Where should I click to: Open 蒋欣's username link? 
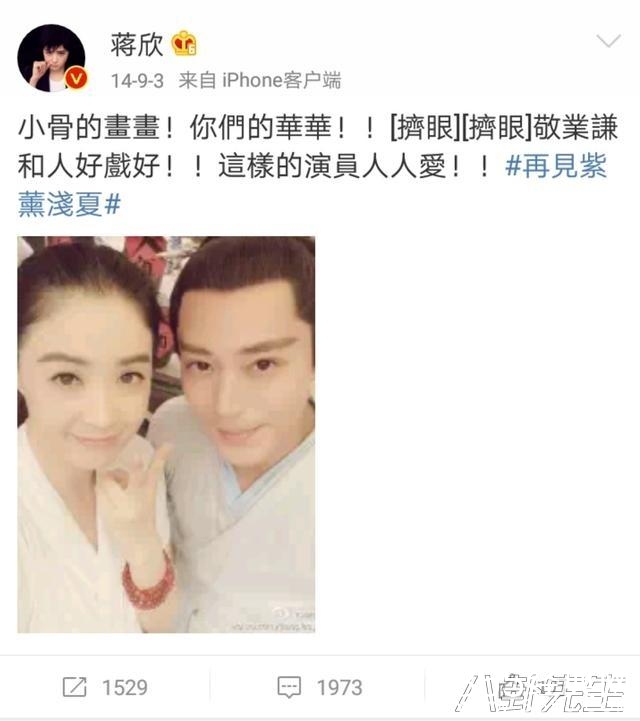click(x=136, y=43)
